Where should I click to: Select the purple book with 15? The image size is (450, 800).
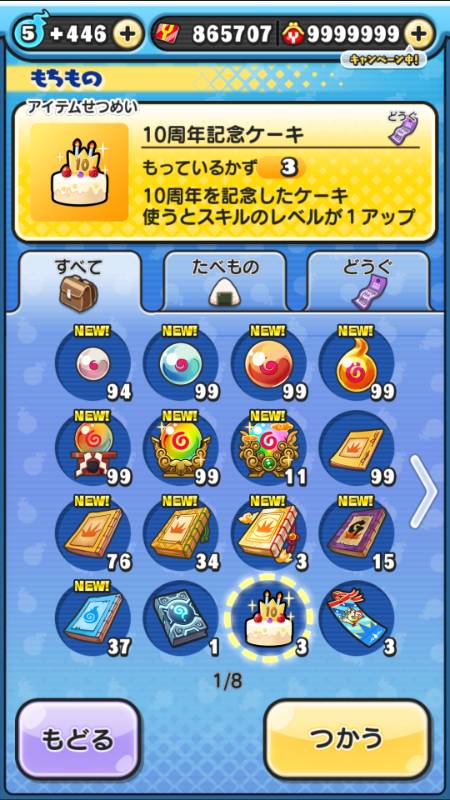(357, 533)
